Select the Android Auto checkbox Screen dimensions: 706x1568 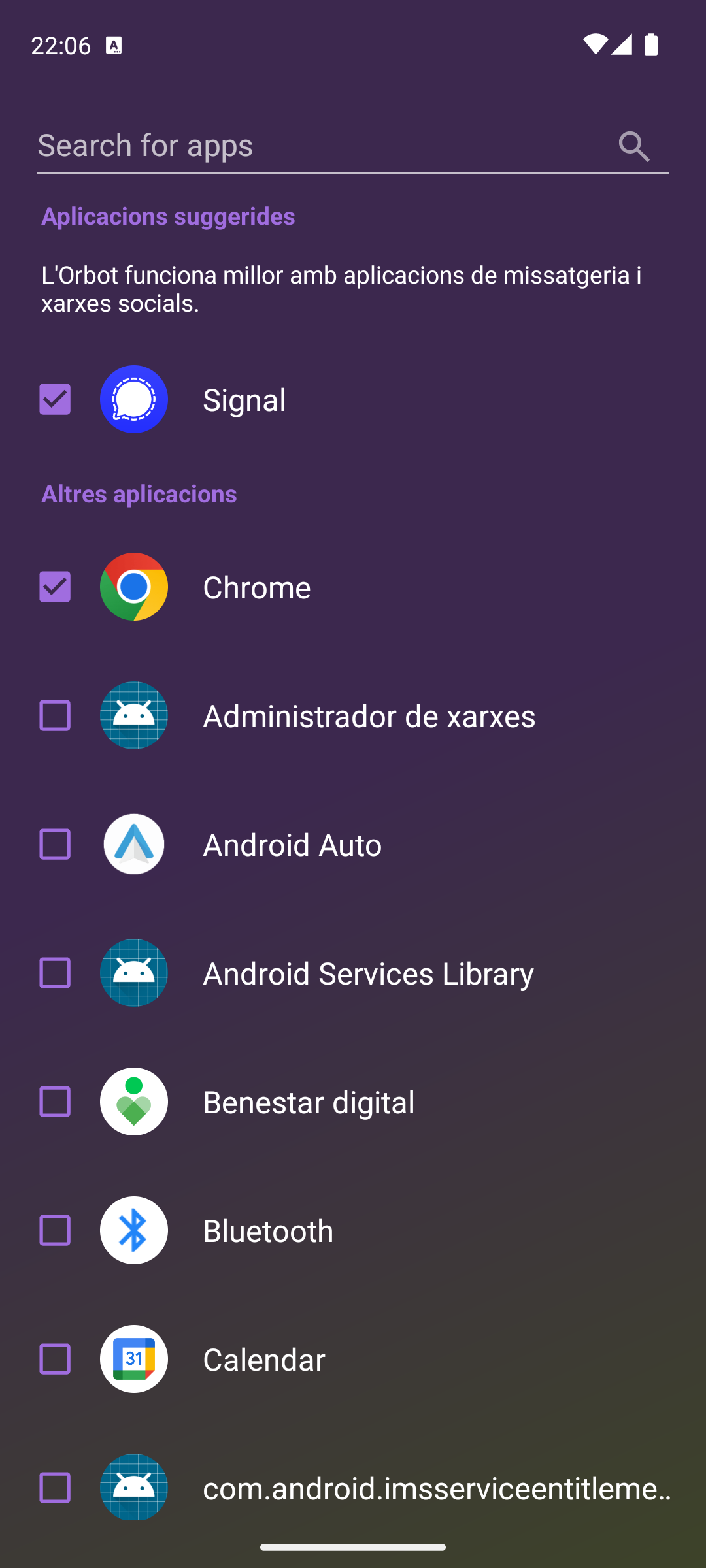(55, 844)
